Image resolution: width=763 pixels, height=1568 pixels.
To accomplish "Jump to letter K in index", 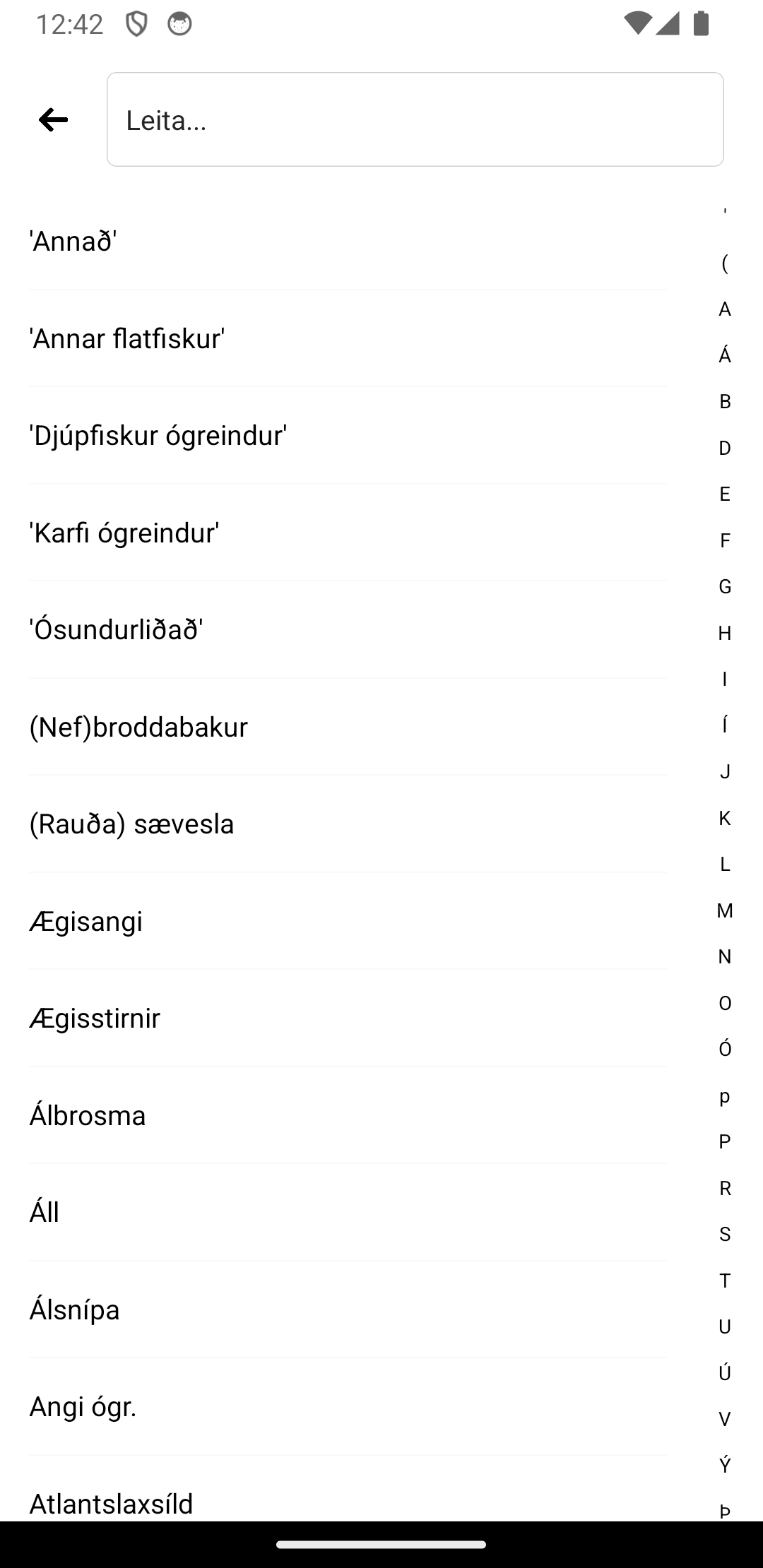I will 725,818.
